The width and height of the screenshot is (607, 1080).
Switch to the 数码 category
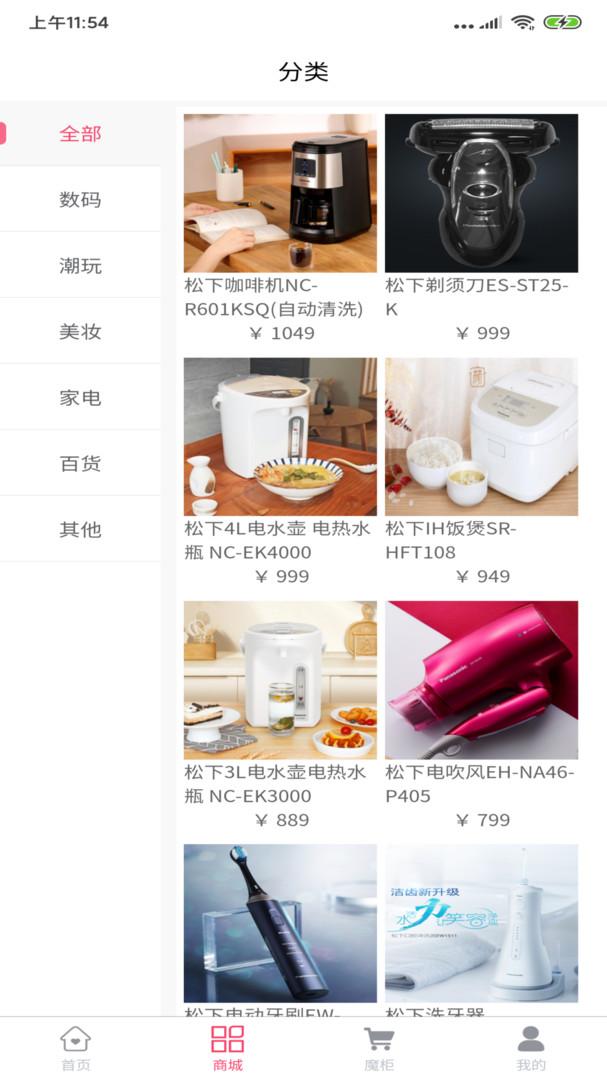[80, 200]
